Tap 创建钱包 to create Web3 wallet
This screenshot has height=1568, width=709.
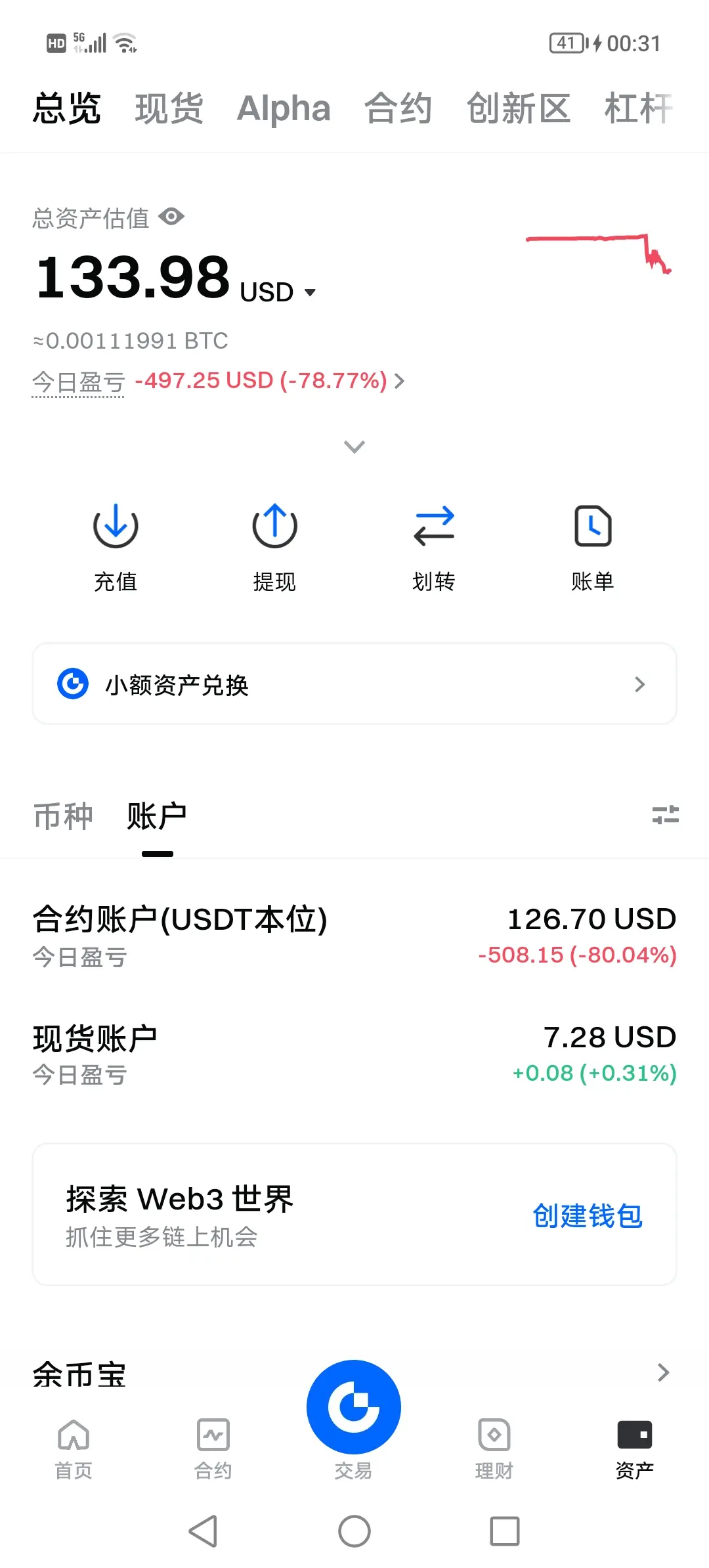click(587, 1215)
